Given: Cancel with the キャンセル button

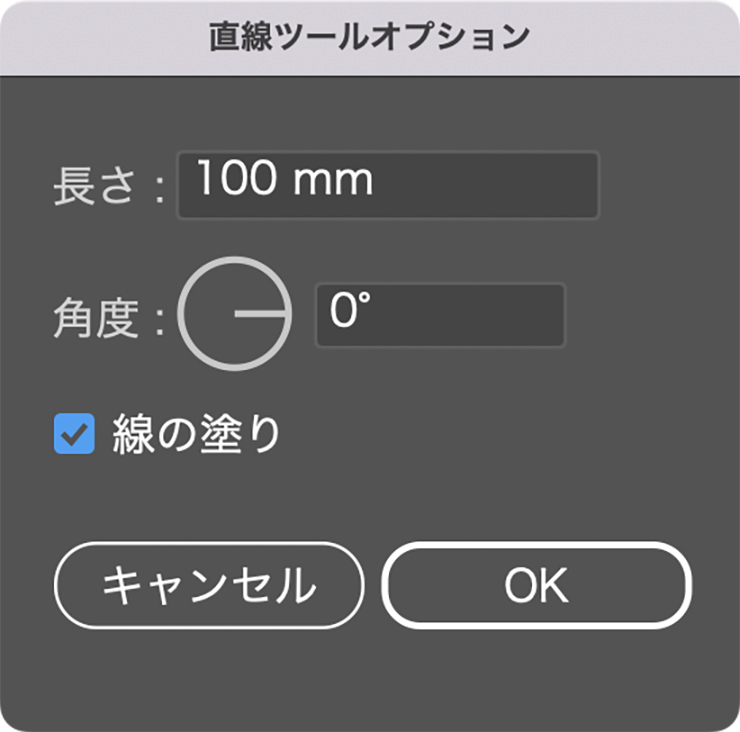Looking at the screenshot, I should (x=209, y=585).
